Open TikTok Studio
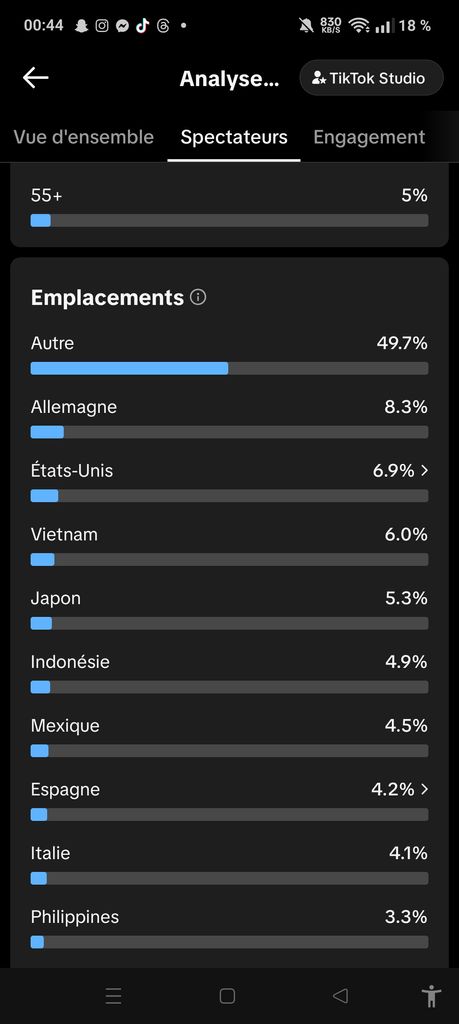This screenshot has height=1024, width=459. 372,78
